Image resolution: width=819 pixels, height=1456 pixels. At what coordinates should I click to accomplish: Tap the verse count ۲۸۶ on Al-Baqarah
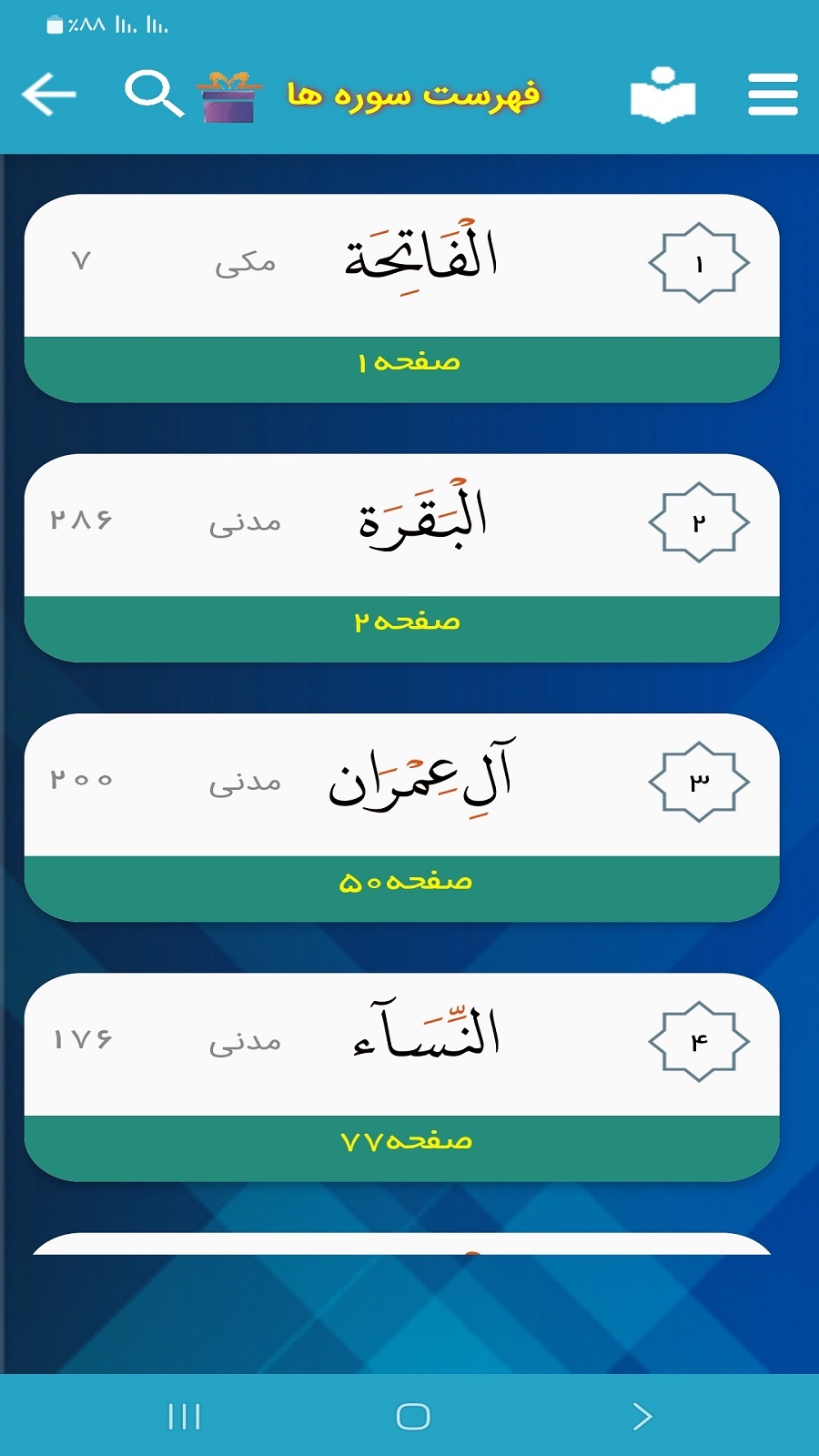pyautogui.click(x=82, y=521)
